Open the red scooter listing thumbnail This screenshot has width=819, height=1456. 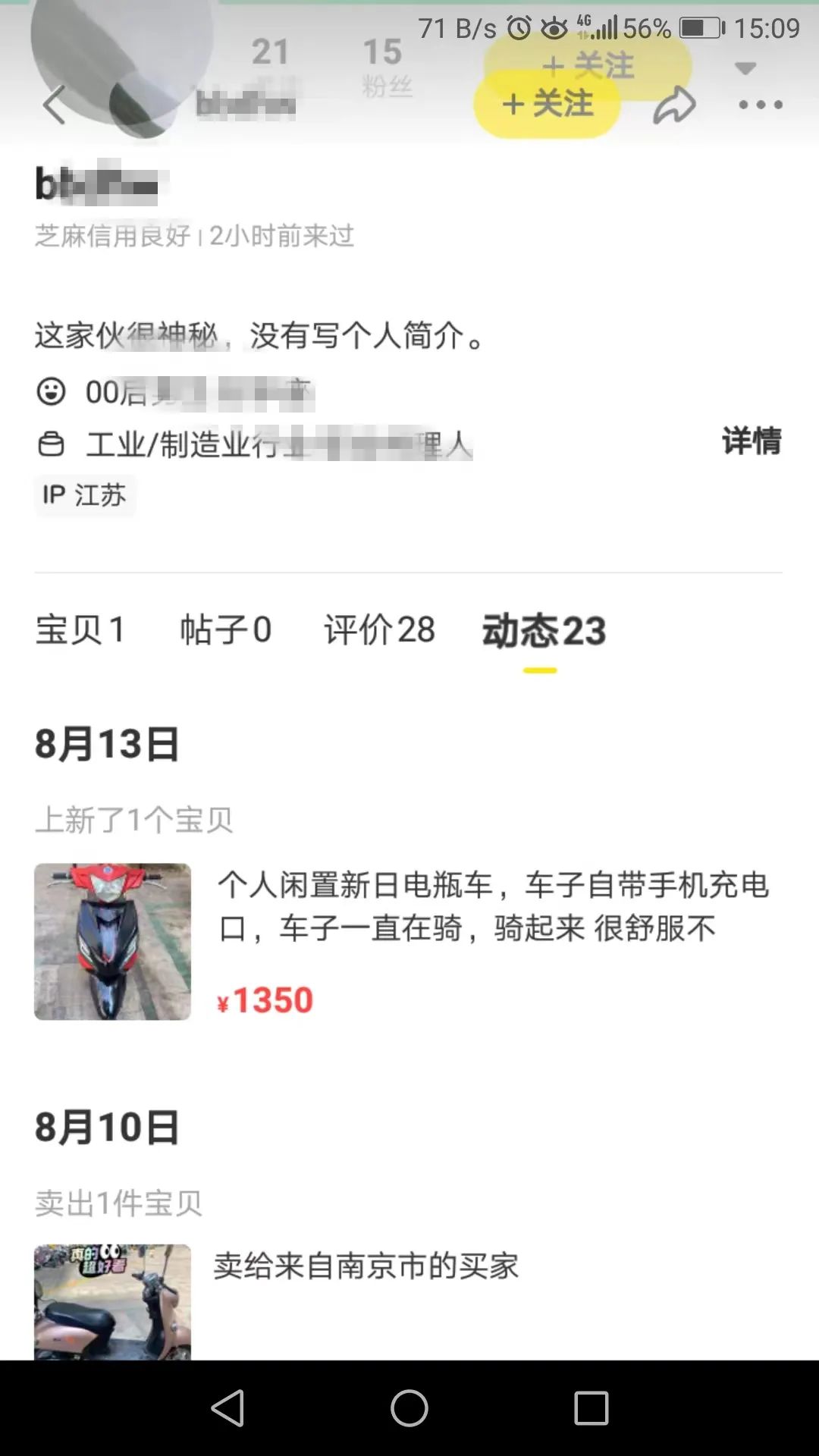click(x=112, y=943)
